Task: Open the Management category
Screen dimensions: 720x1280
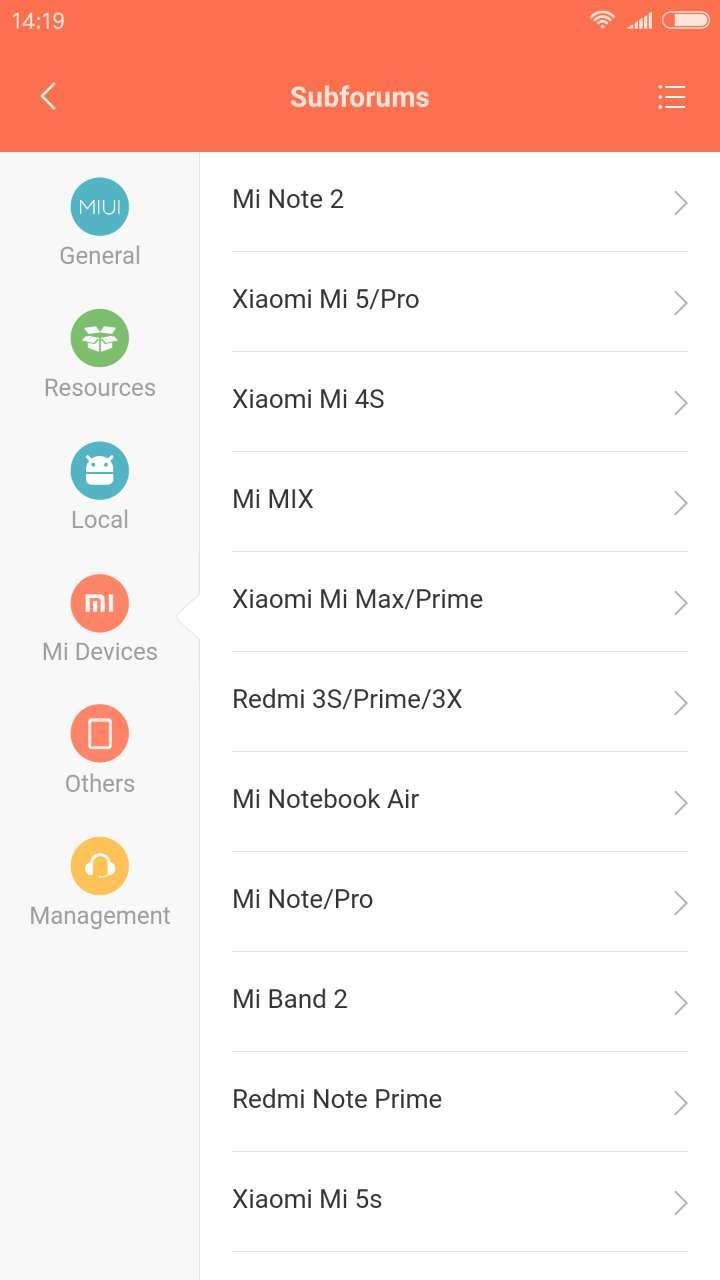Action: tap(100, 883)
